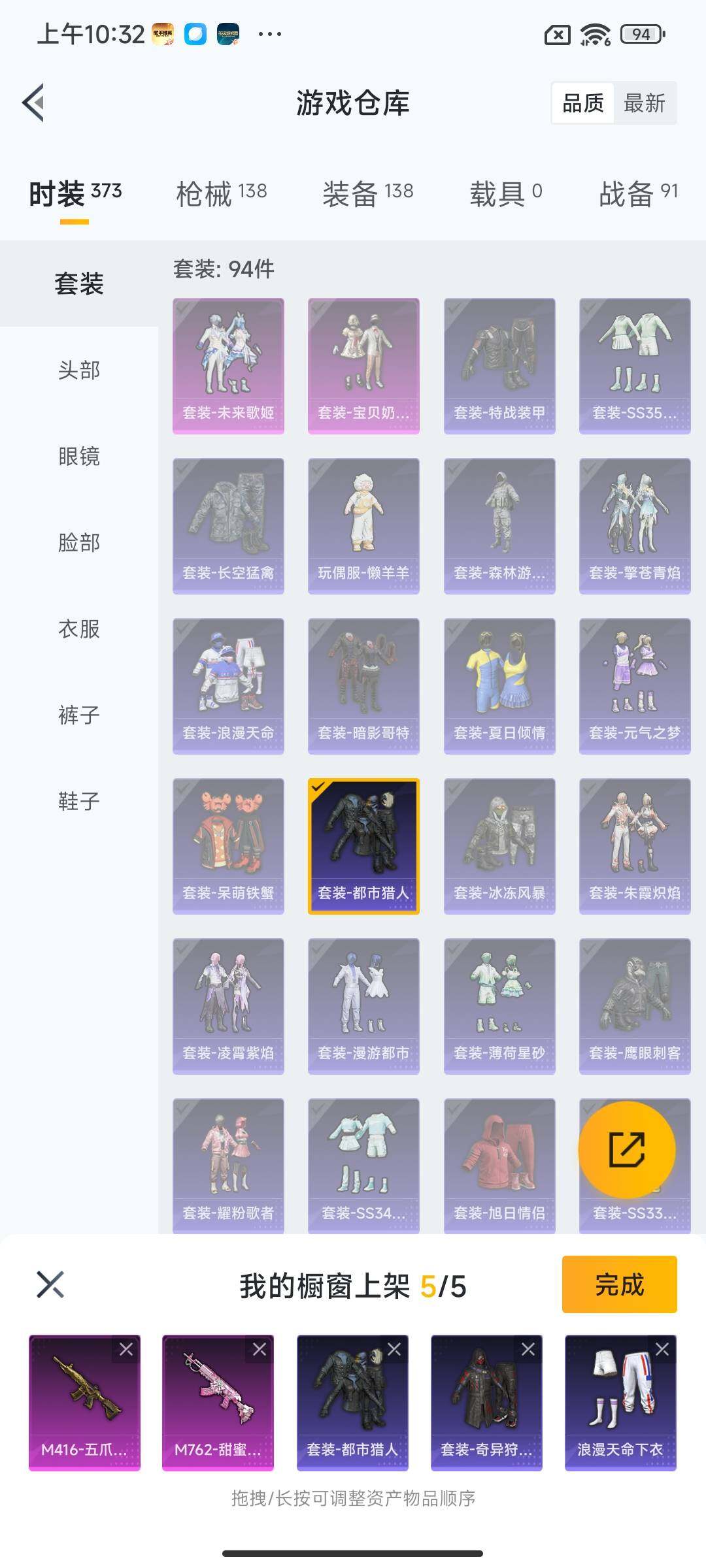706x1568 pixels.
Task: Switch to the 装备 tab
Action: tap(367, 193)
